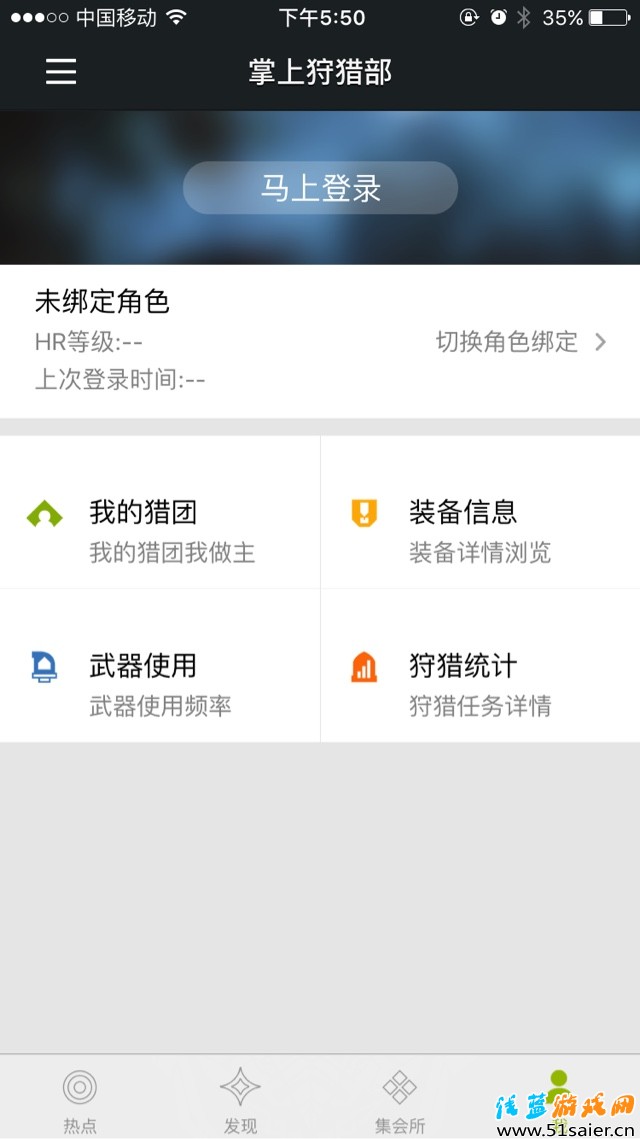This screenshot has width=640, height=1139.
Task: Go to the 集会所 tab
Action: point(400,1098)
